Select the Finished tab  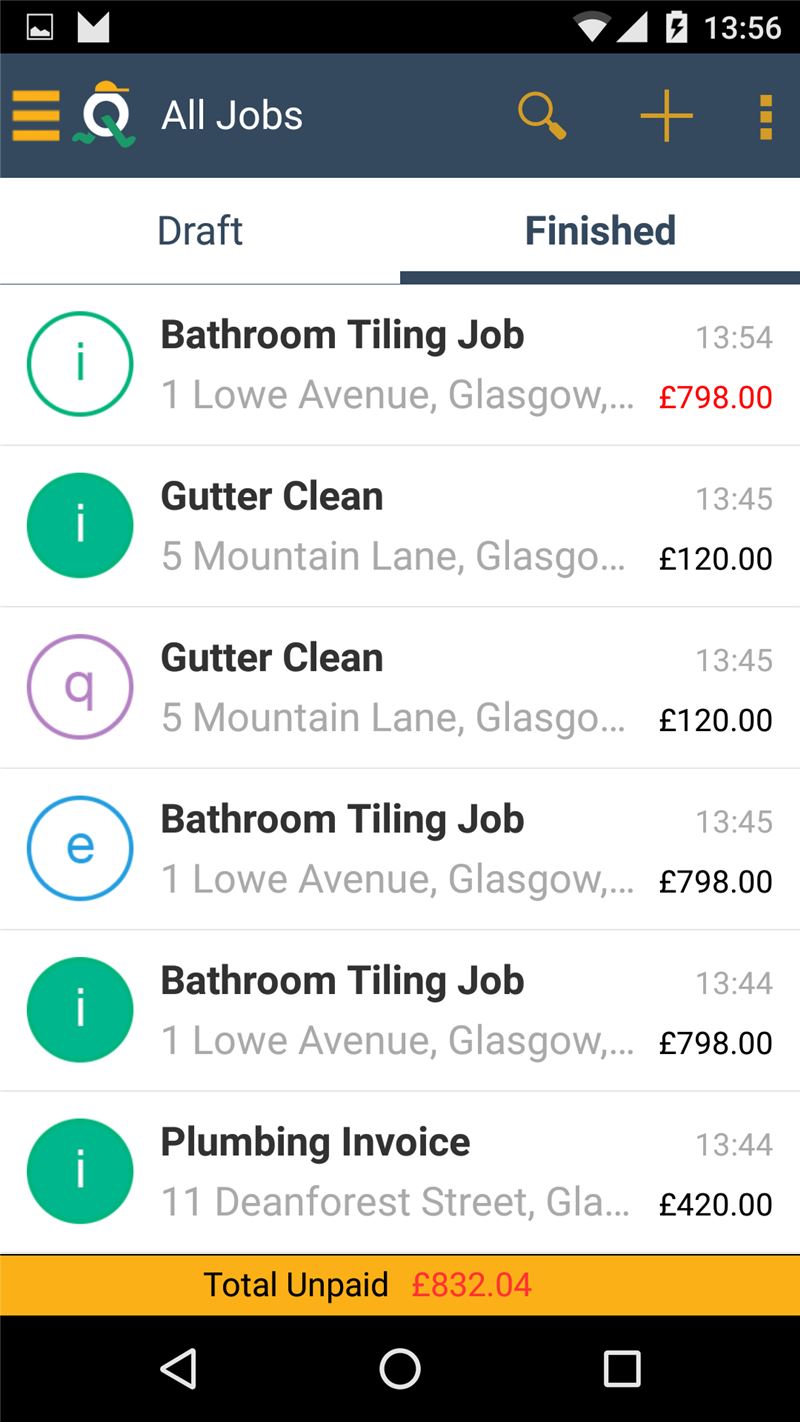tap(600, 231)
